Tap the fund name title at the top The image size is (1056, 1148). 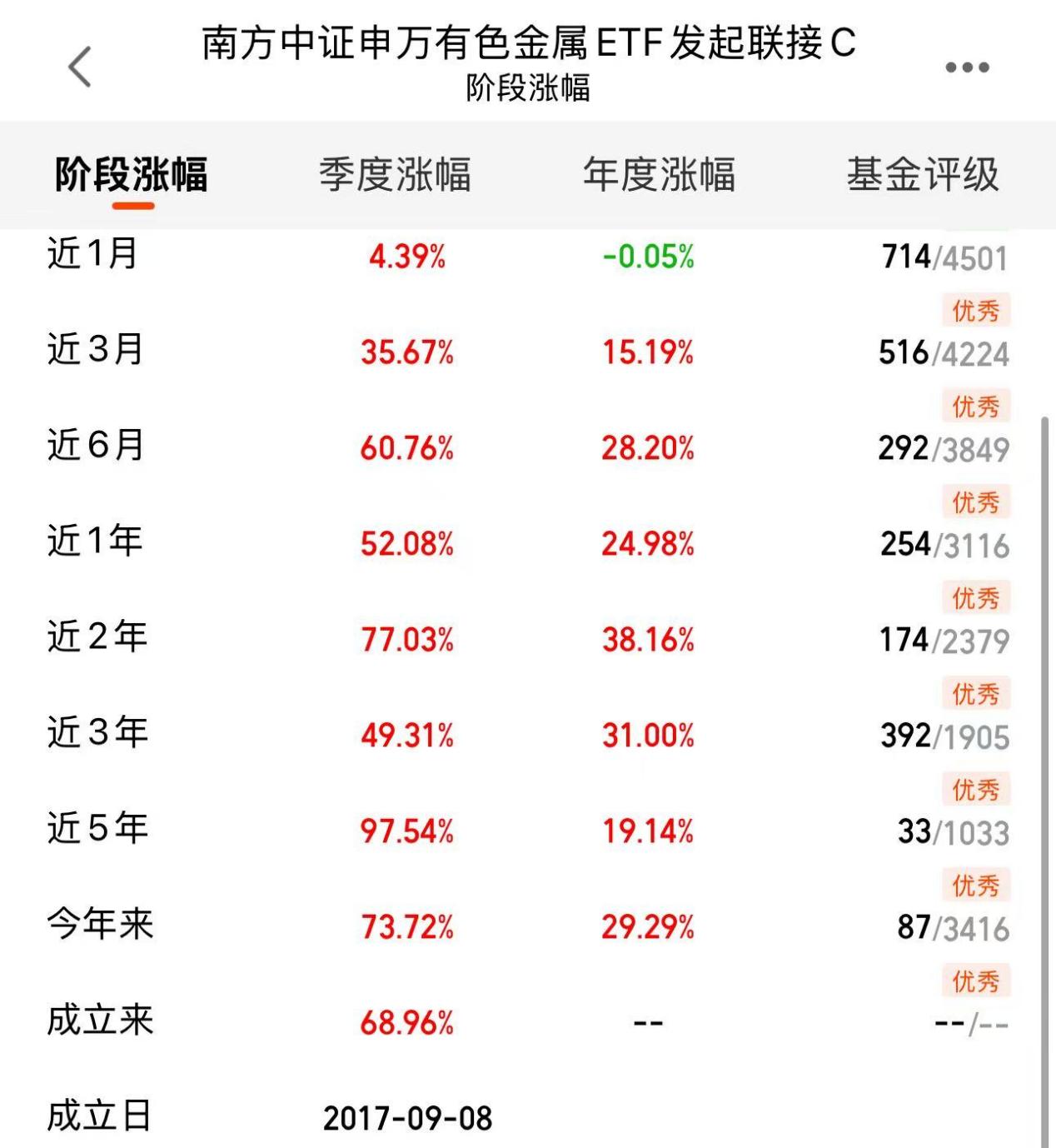528,46
